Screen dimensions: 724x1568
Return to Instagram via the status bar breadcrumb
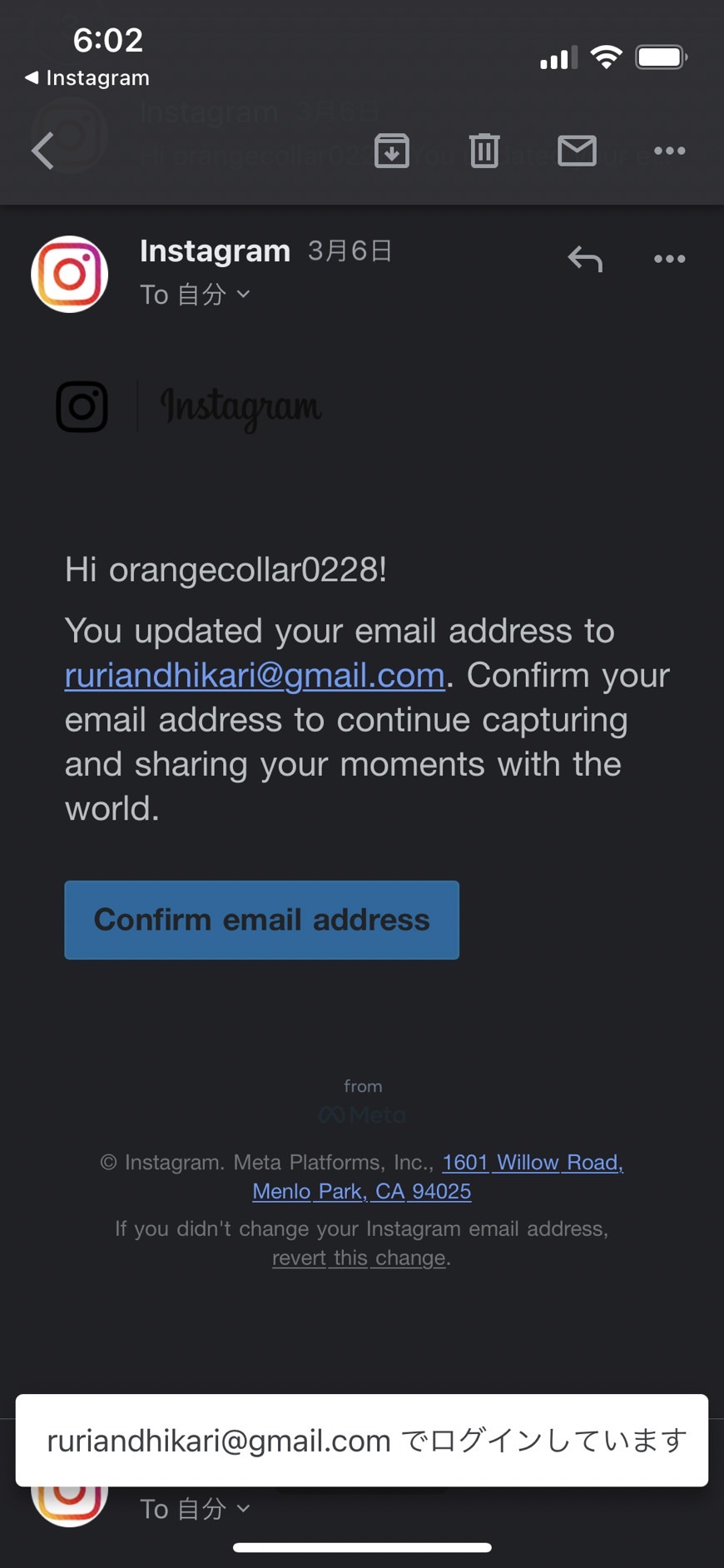pos(87,78)
